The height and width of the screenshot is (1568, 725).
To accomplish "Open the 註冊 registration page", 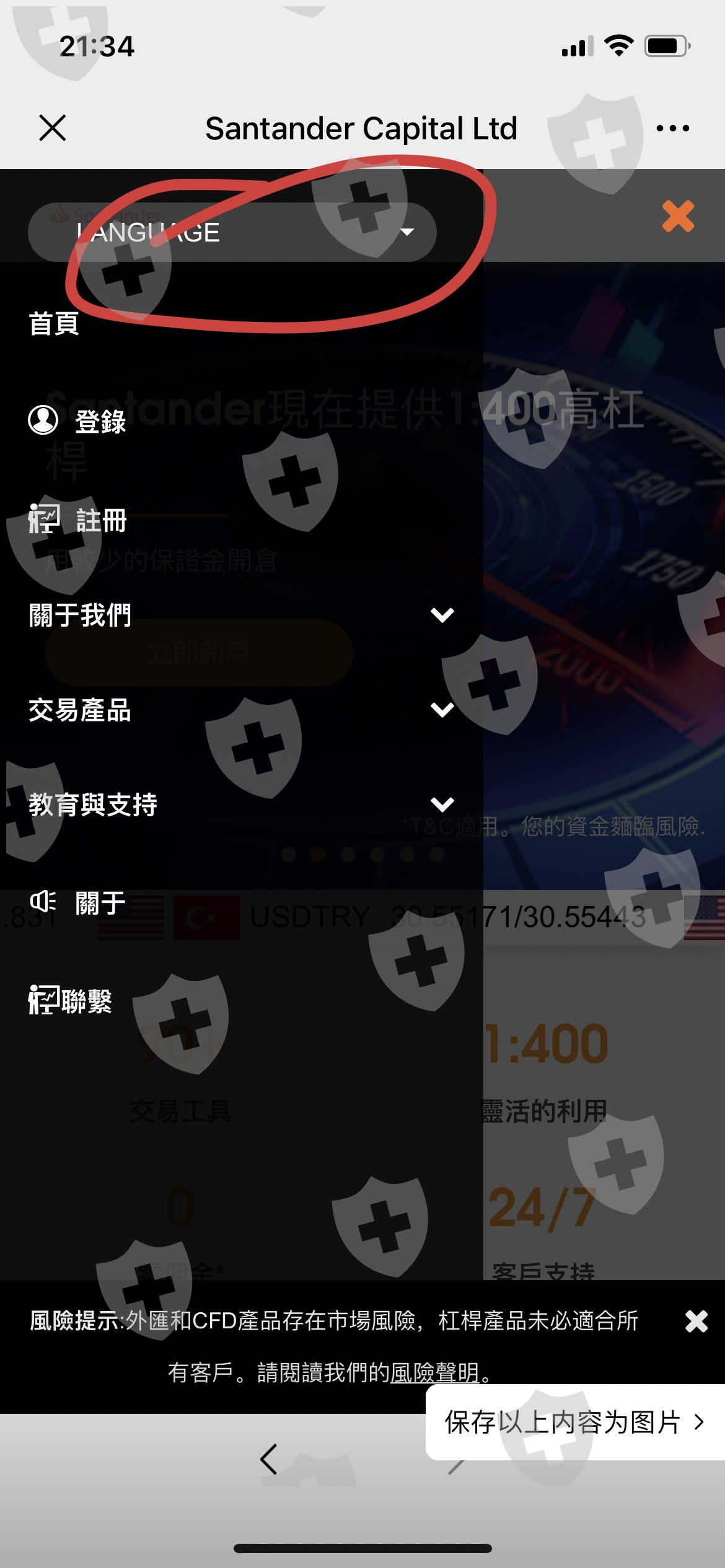I will tap(77, 520).
